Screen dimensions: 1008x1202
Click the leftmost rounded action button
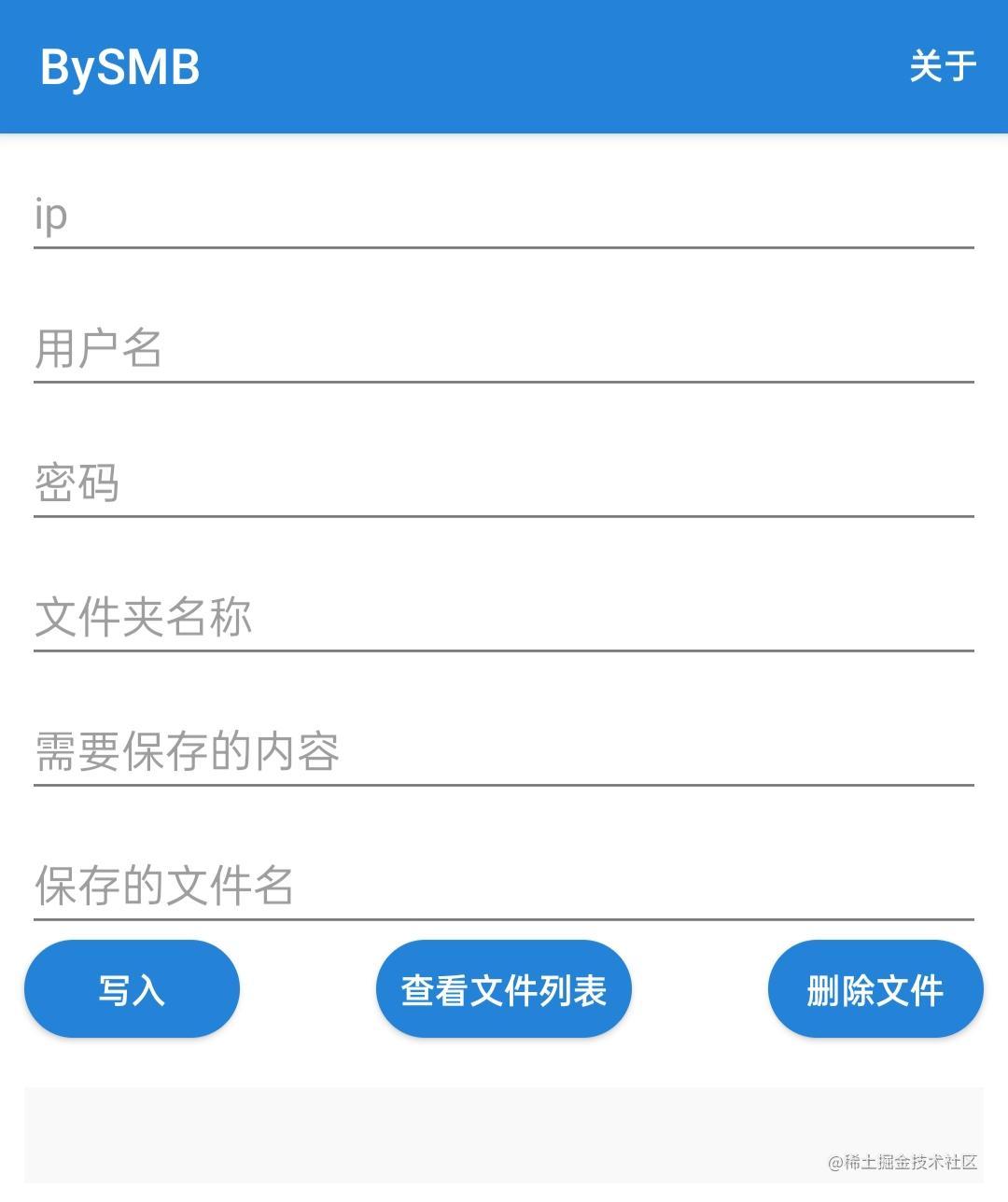(x=132, y=988)
